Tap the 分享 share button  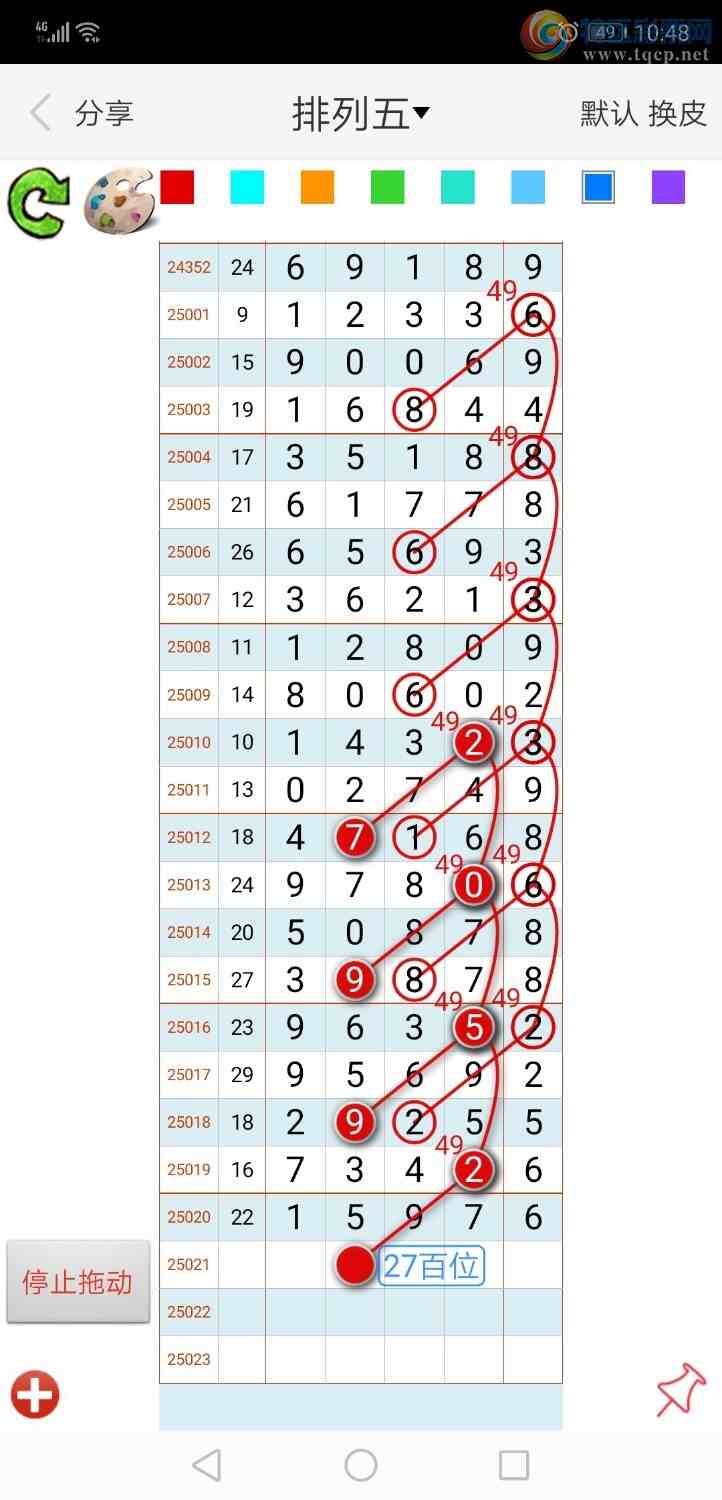104,113
